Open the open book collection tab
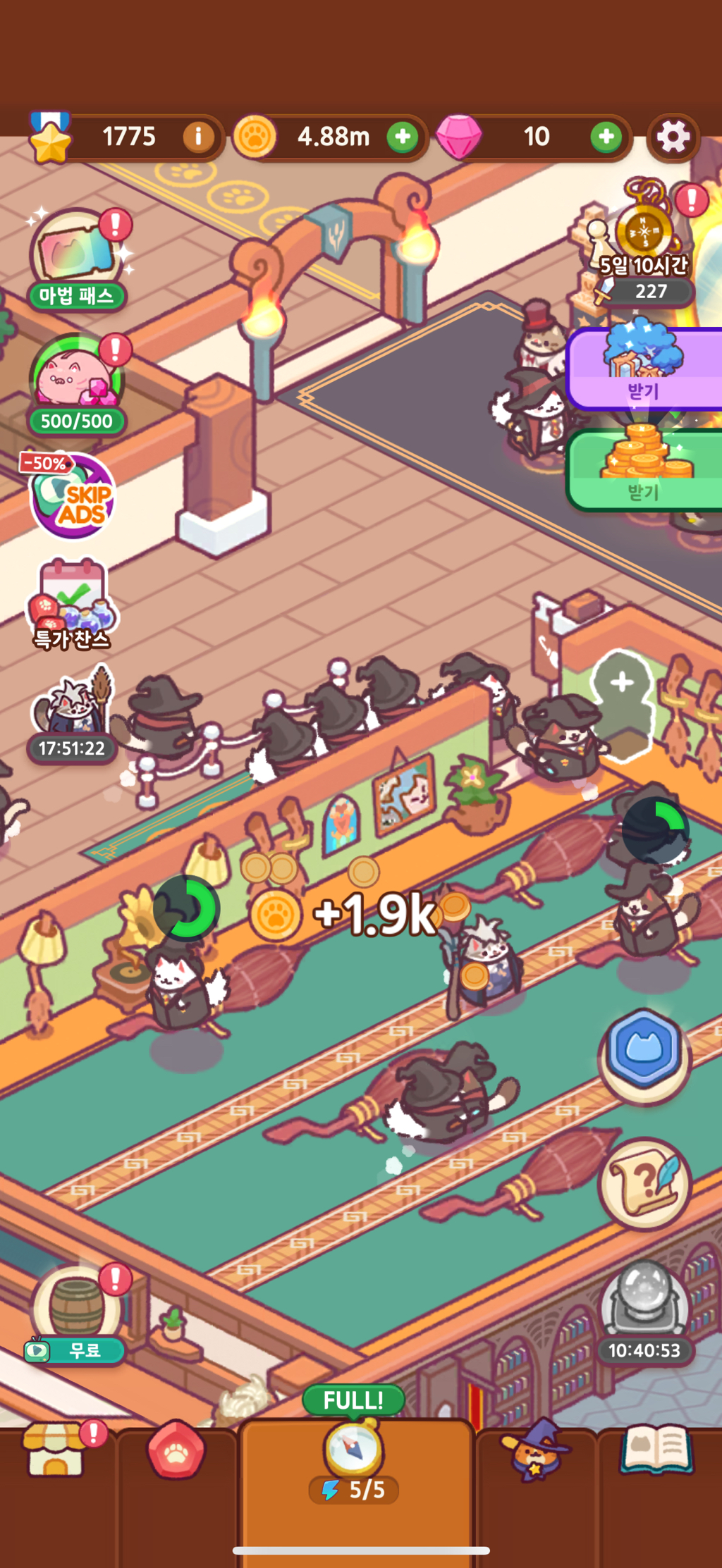The image size is (722, 1568). pos(656,1452)
